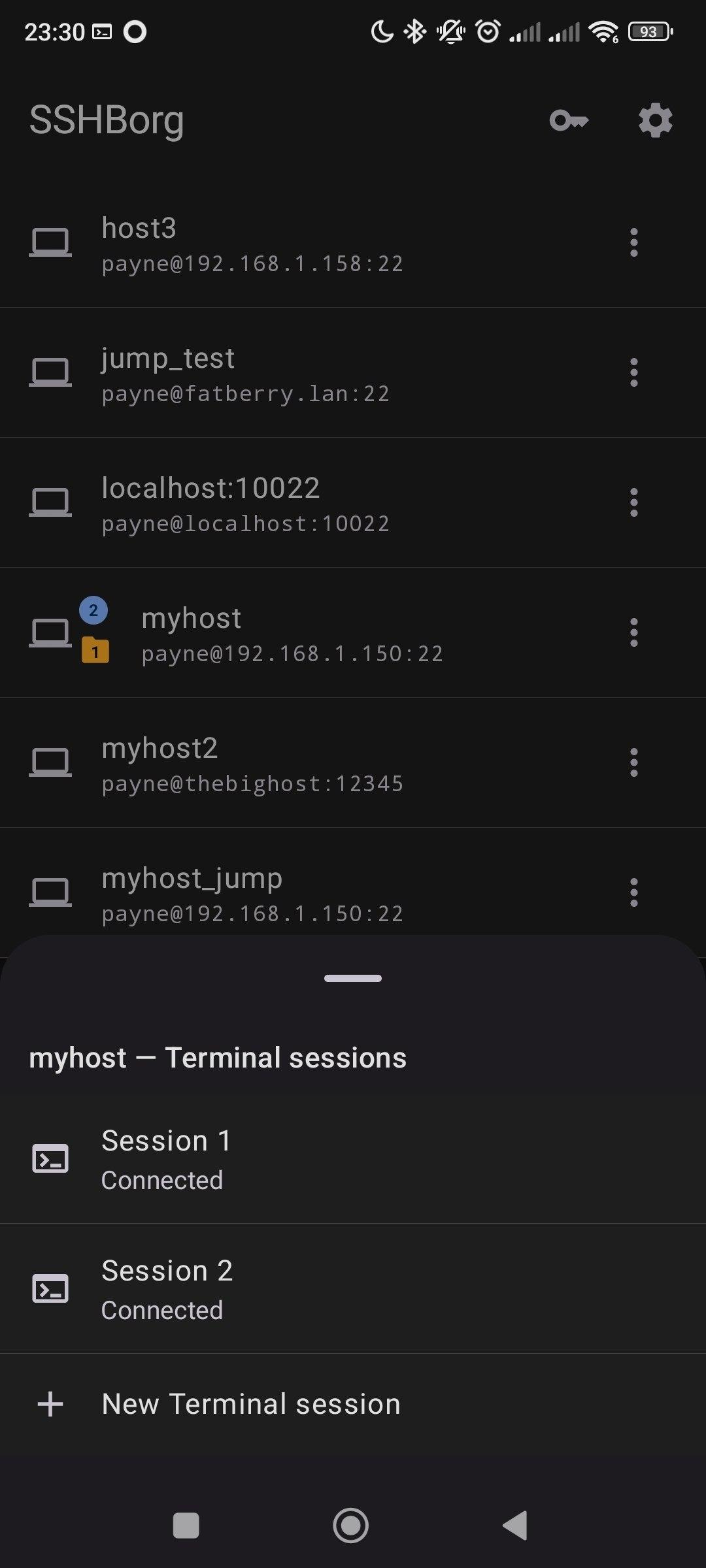Open the settings gear
This screenshot has width=706, height=1568.
(x=655, y=120)
